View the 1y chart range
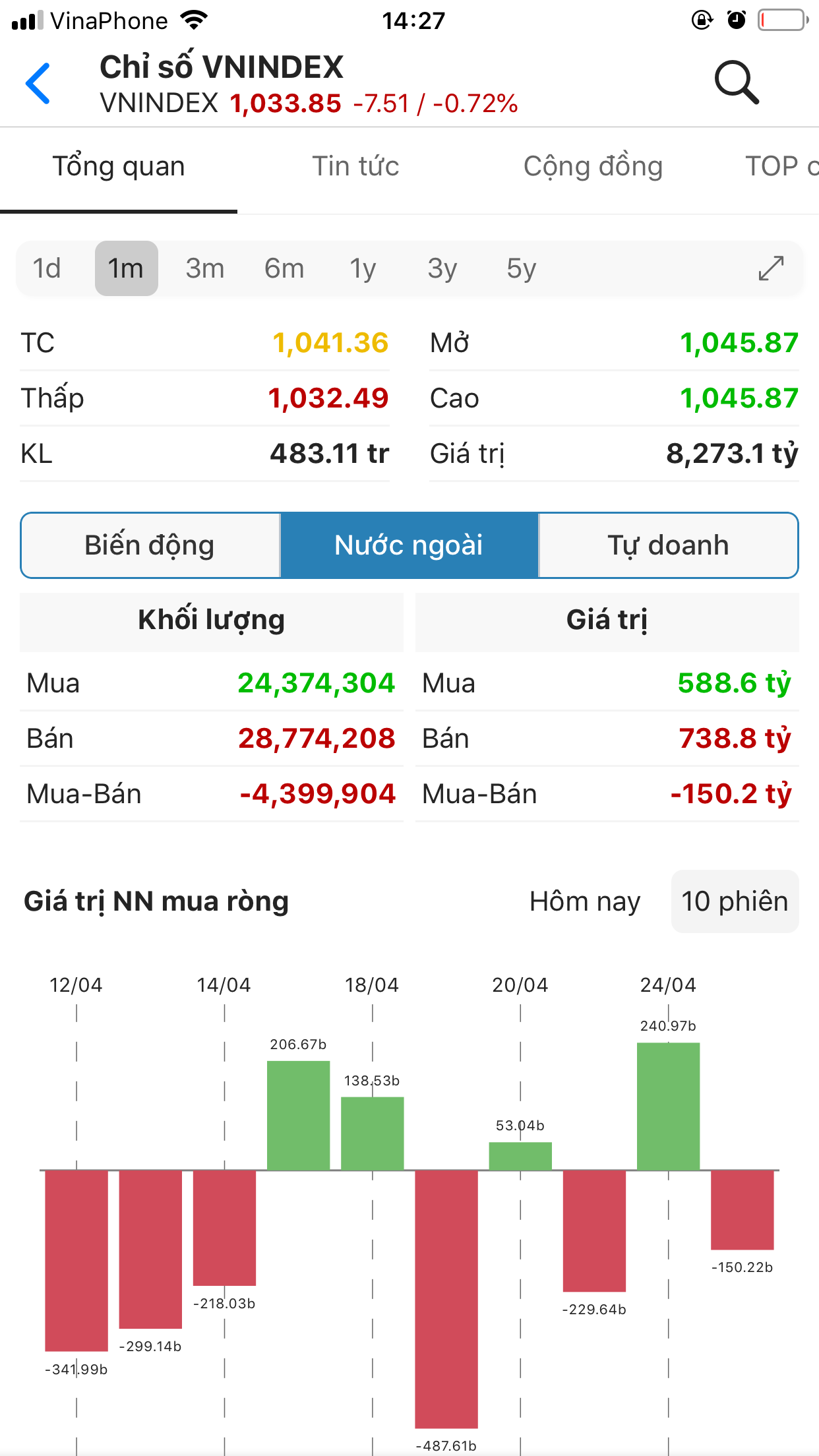819x1456 pixels. [x=363, y=269]
